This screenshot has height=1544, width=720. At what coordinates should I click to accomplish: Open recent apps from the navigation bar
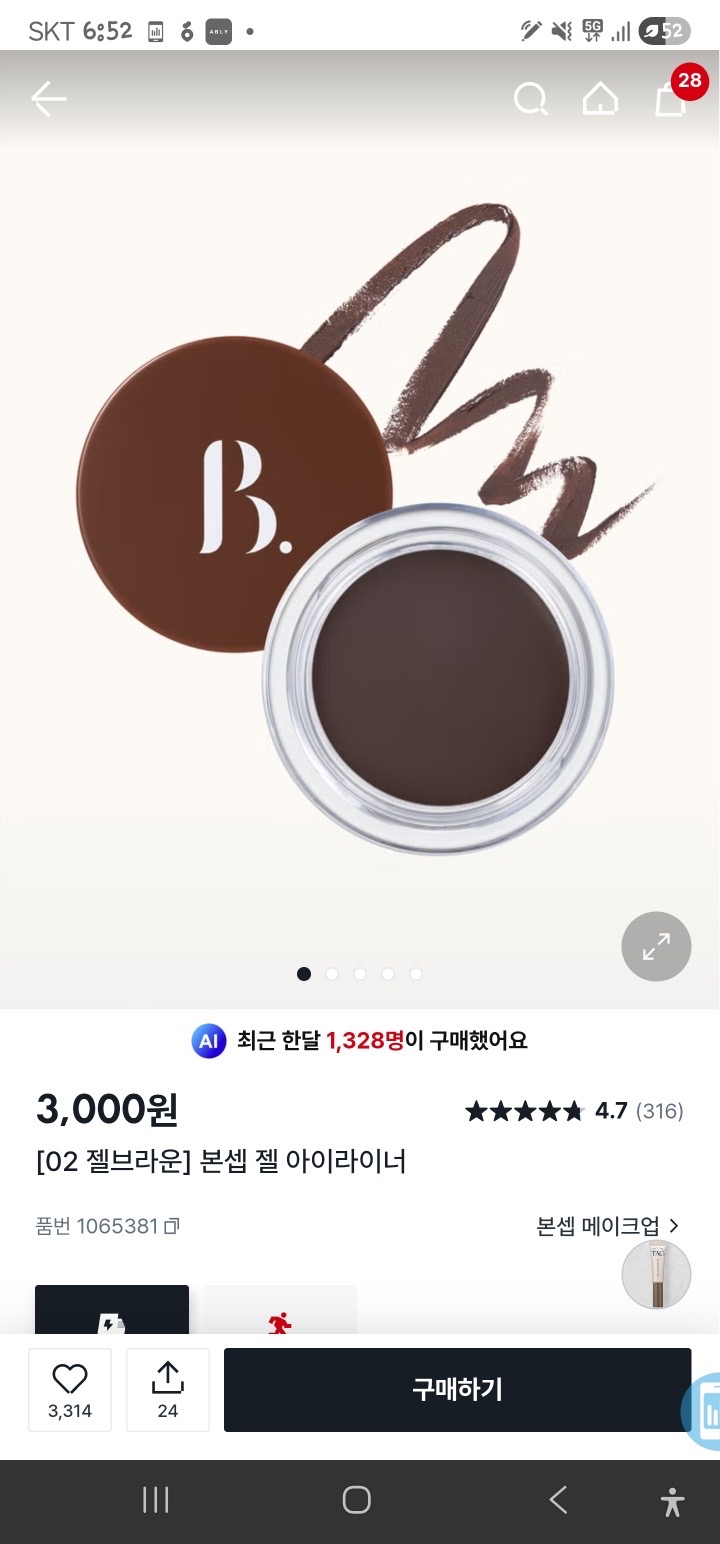(155, 1500)
